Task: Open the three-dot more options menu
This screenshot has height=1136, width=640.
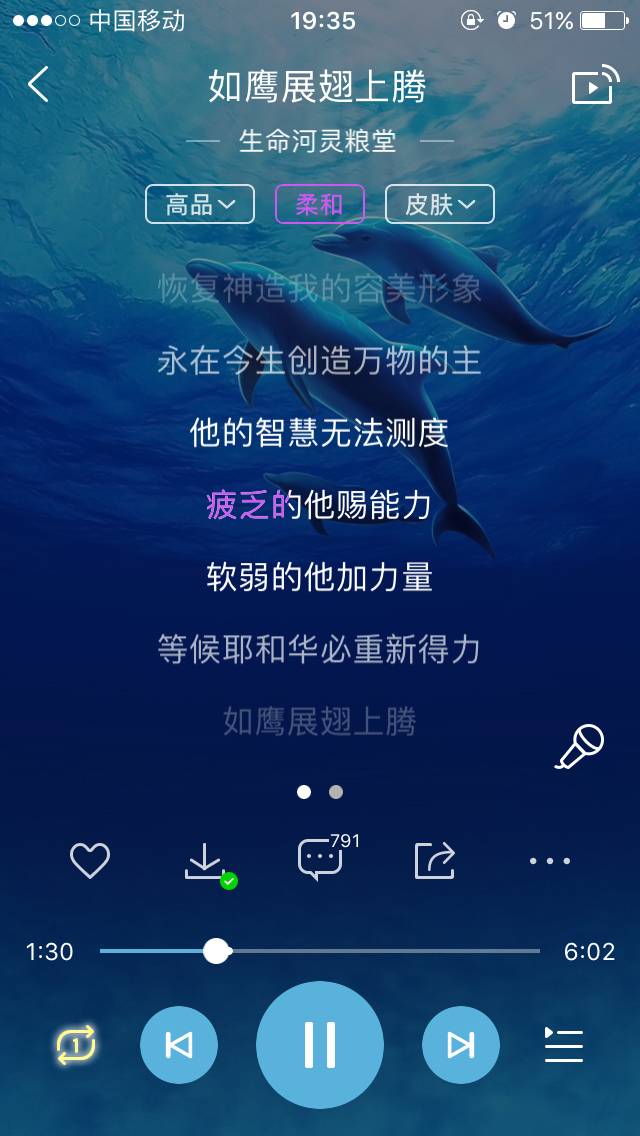Action: tap(550, 860)
